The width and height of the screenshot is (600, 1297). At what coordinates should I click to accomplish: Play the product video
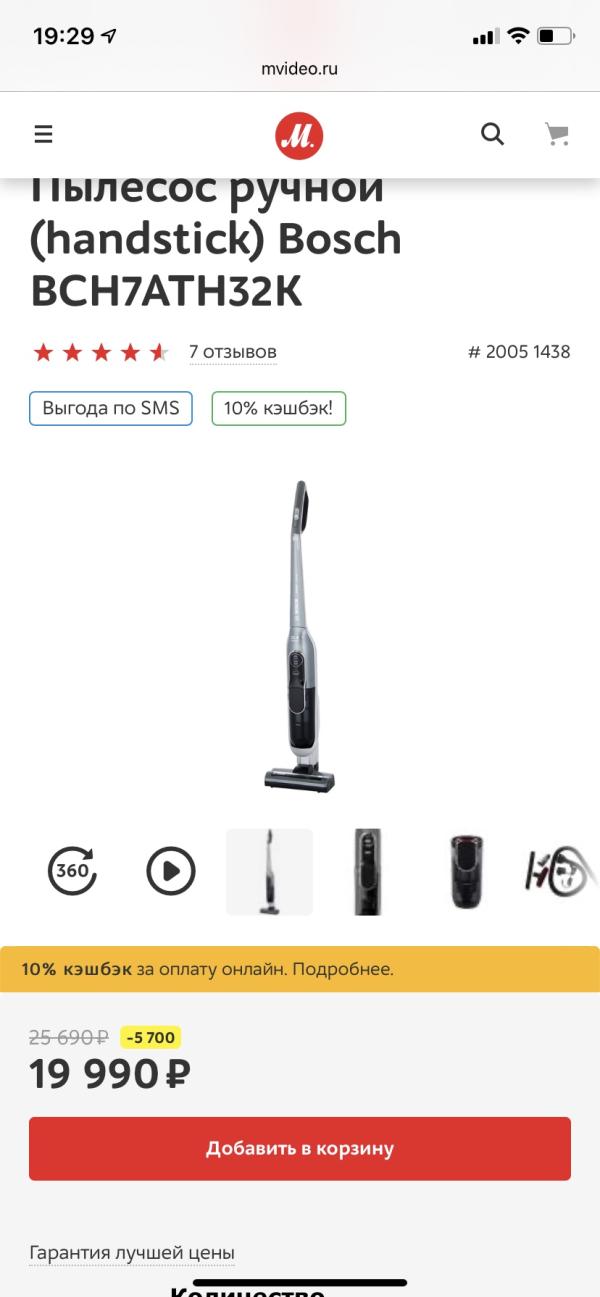tap(170, 871)
